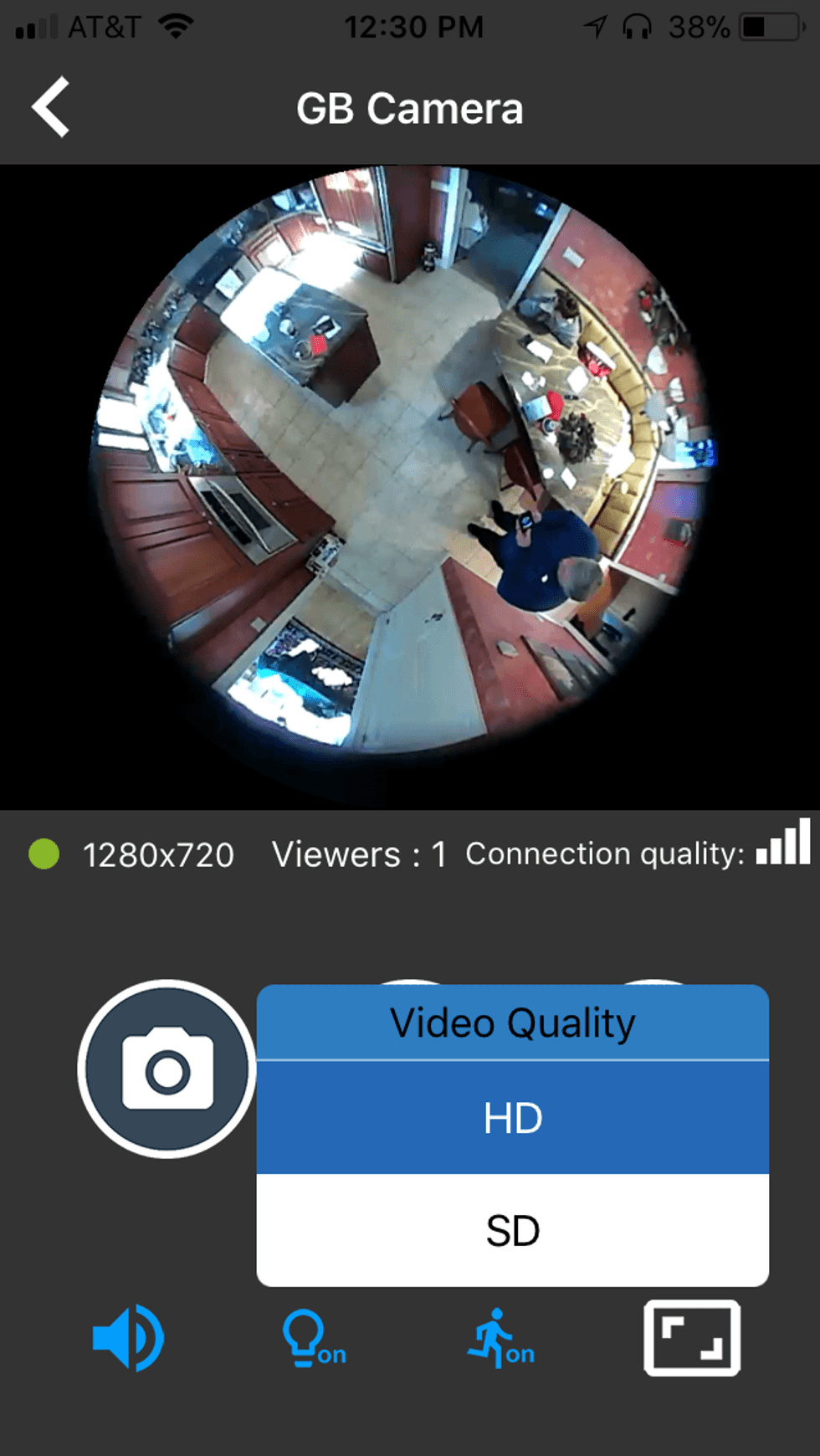
Task: Take a snapshot with the camera button
Action: (x=167, y=1069)
